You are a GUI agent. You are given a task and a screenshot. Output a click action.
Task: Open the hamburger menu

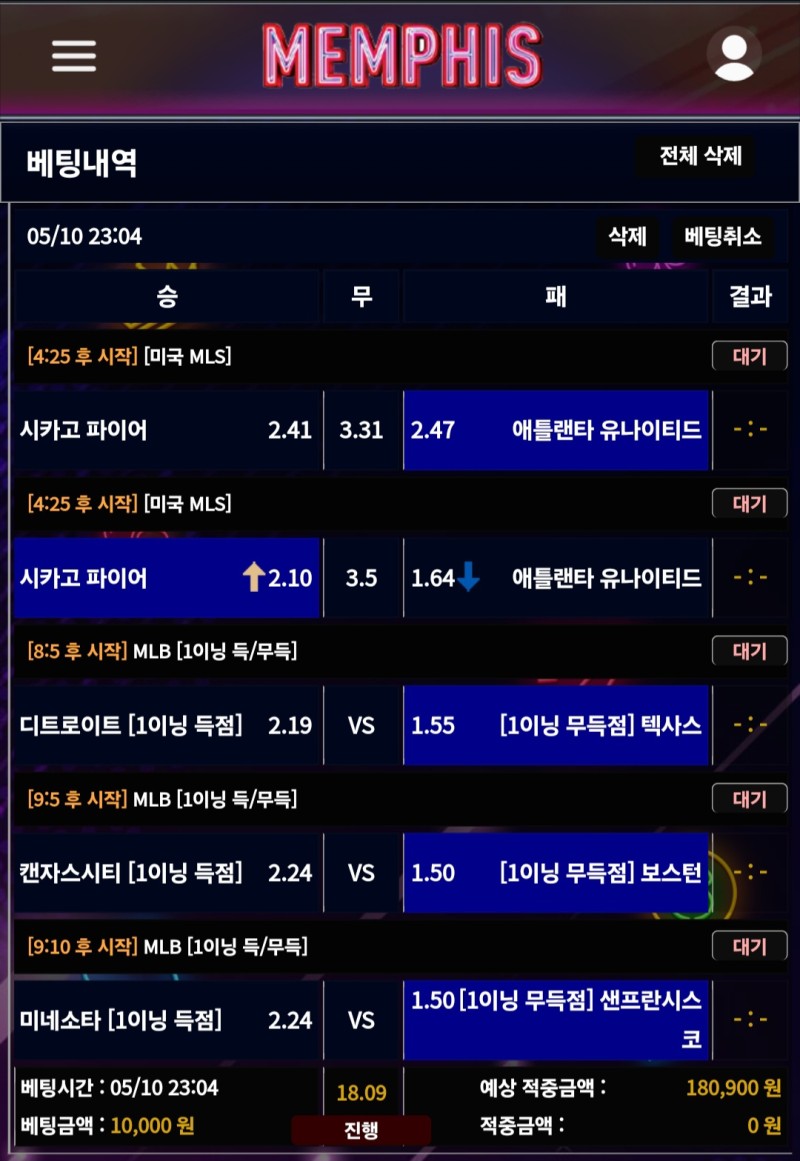point(74,56)
